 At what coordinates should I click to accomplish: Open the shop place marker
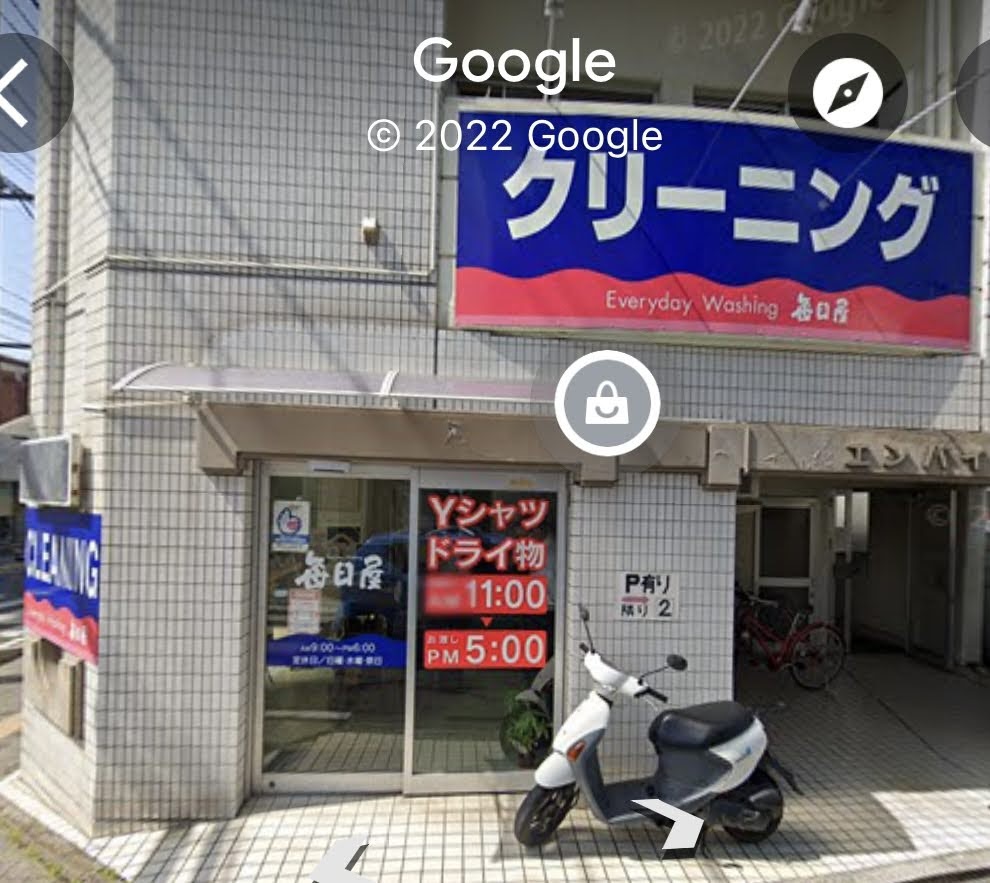coord(607,404)
